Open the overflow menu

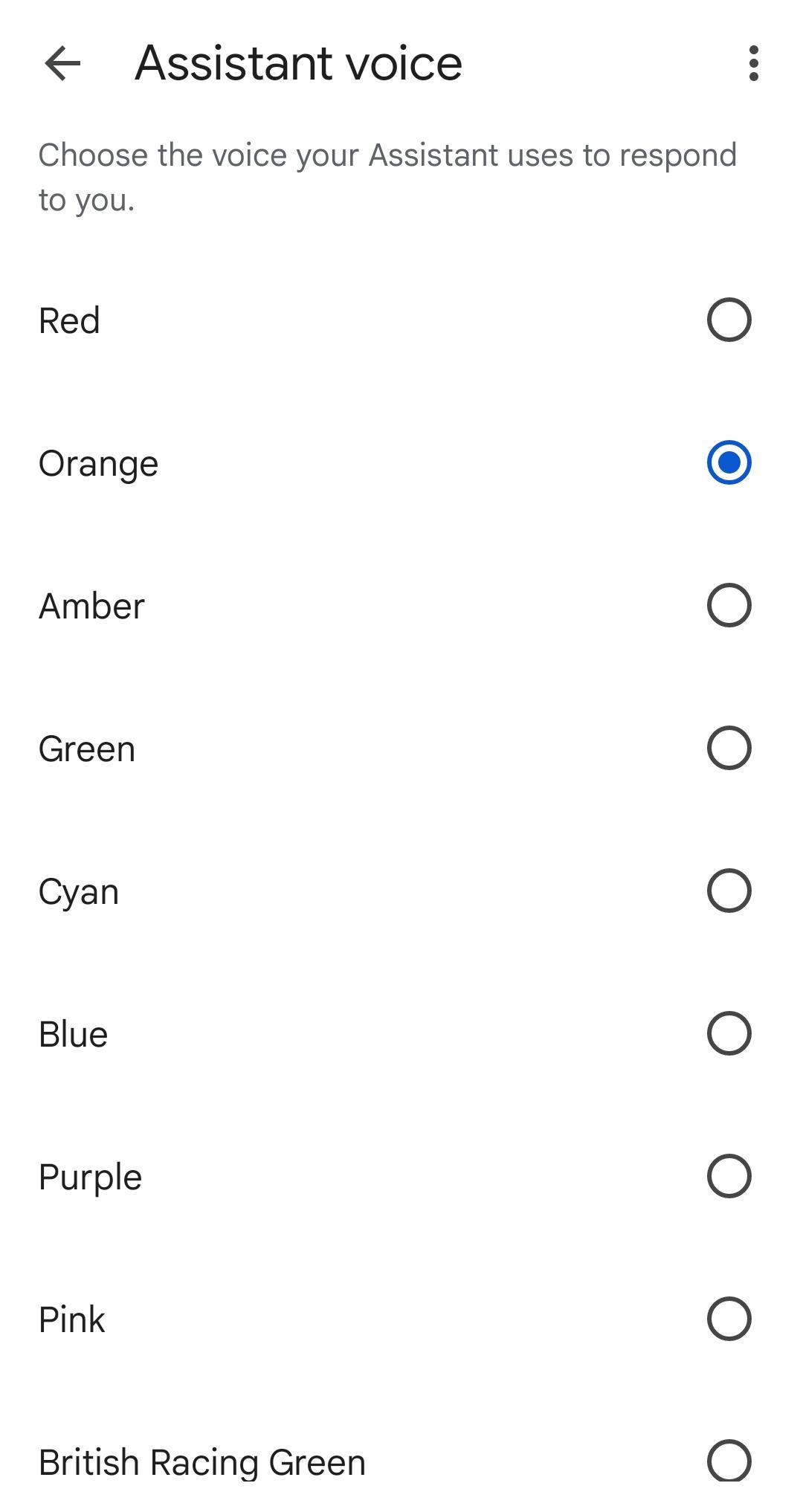(753, 63)
